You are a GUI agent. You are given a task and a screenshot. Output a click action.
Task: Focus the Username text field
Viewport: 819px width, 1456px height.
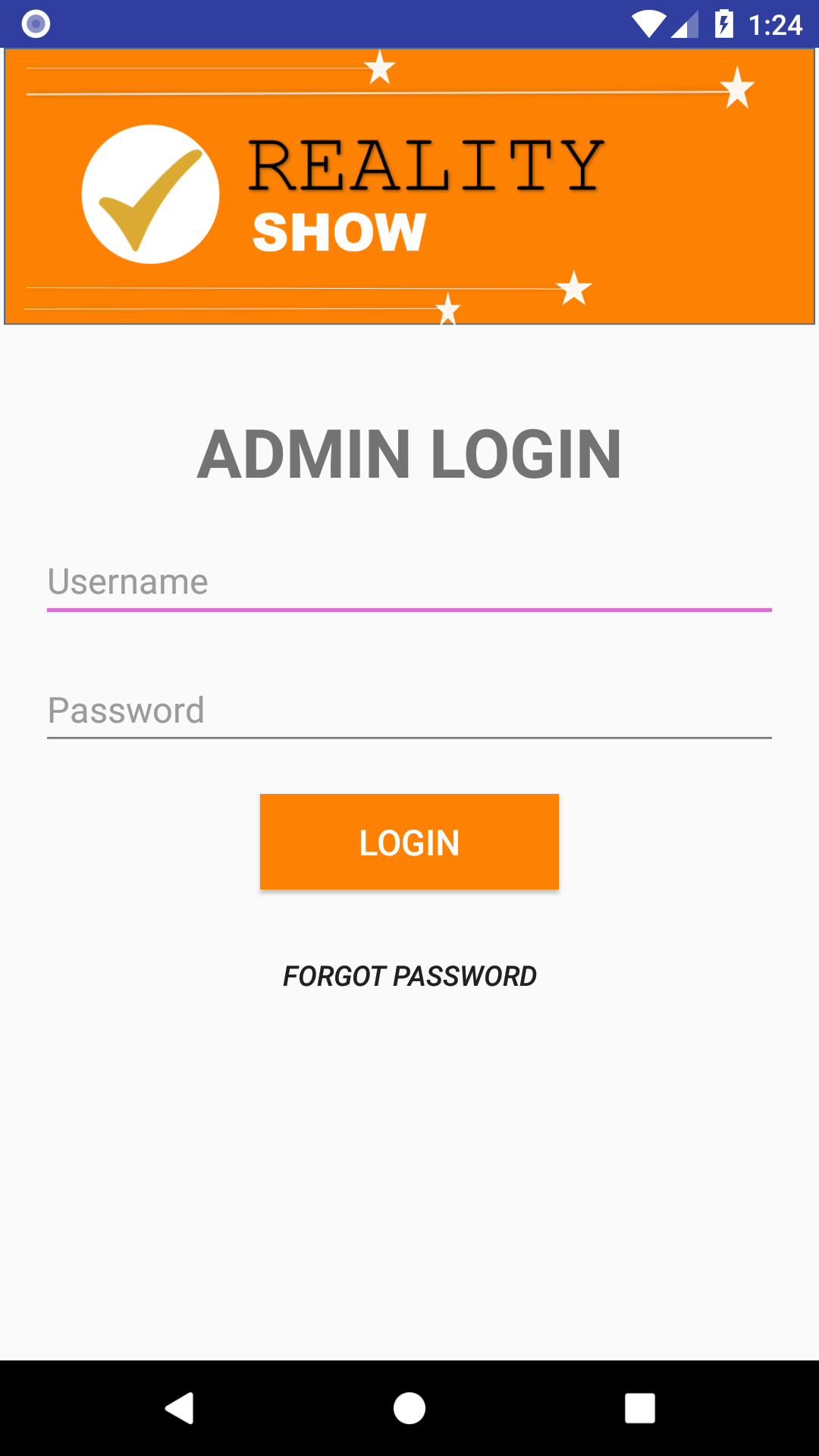pyautogui.click(x=409, y=582)
